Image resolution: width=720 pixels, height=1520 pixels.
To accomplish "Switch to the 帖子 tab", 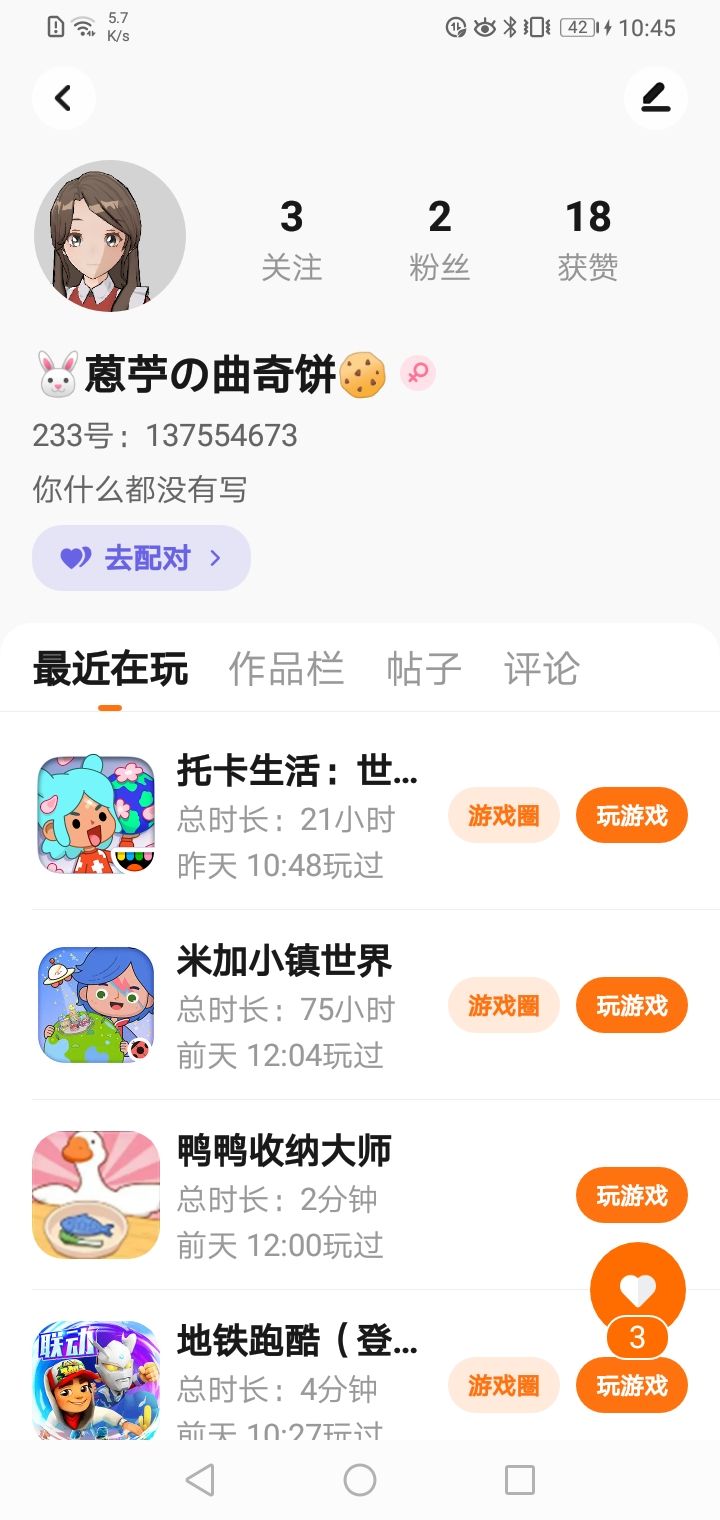I will [x=424, y=669].
